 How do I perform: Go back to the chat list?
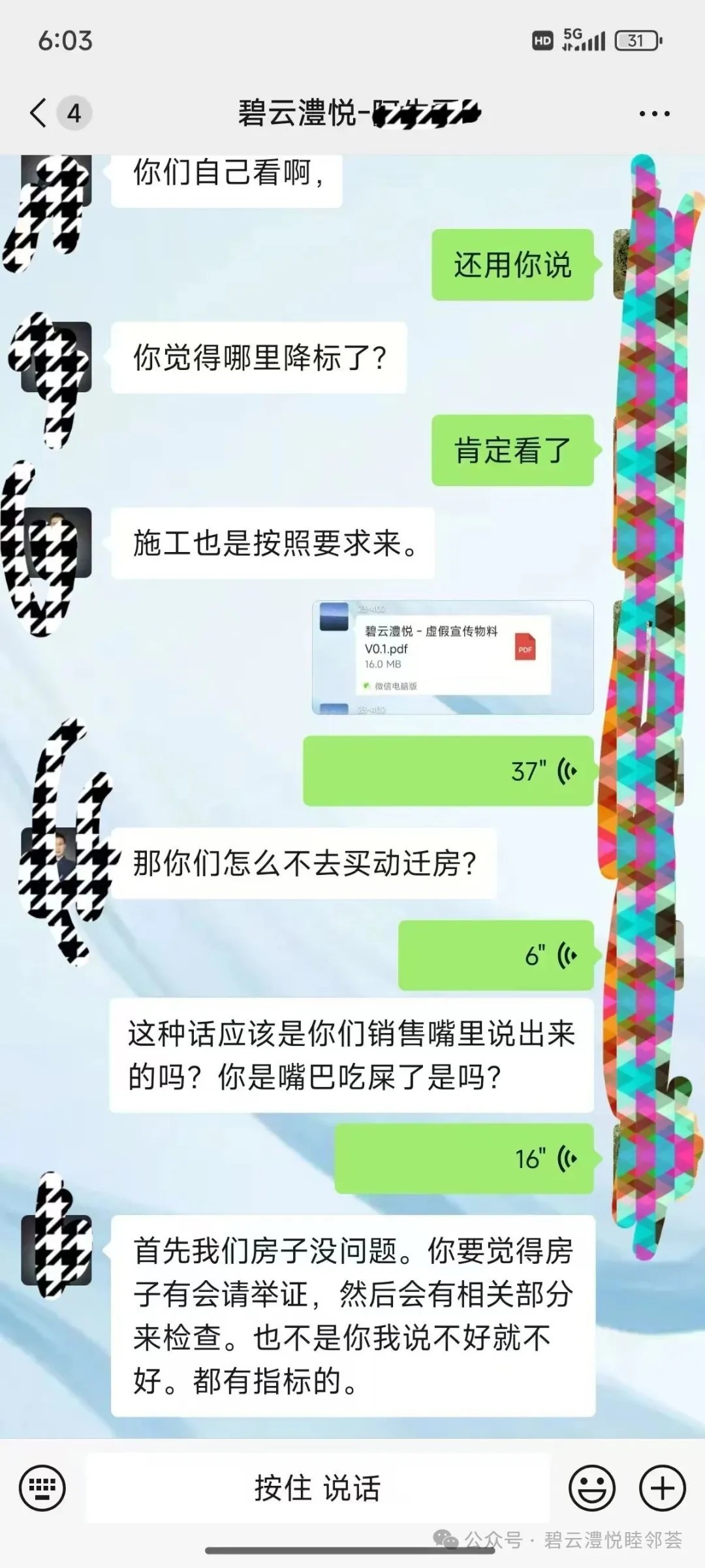click(39, 113)
